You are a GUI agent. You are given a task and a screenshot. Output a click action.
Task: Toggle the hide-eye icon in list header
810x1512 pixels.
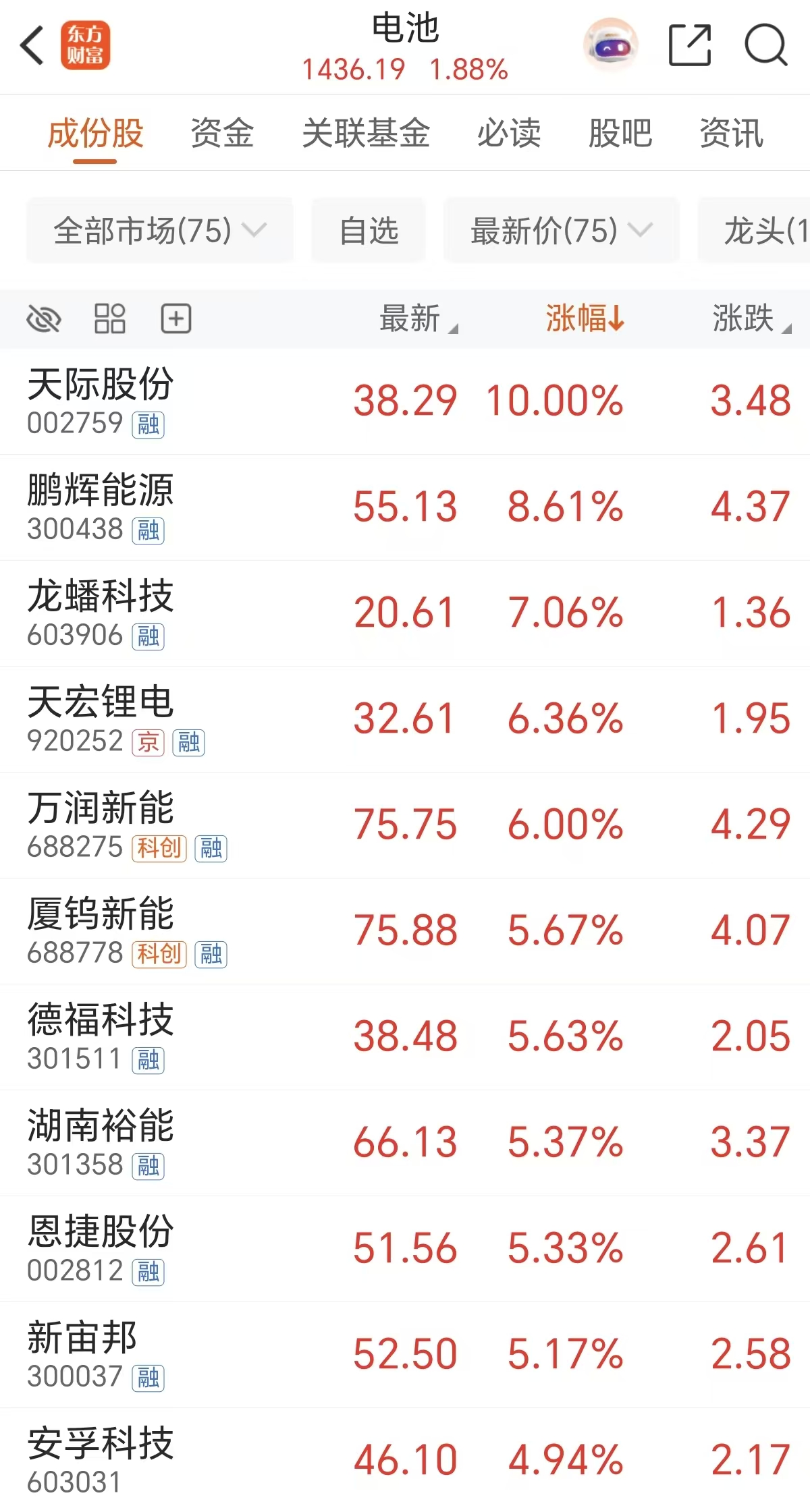tap(44, 318)
